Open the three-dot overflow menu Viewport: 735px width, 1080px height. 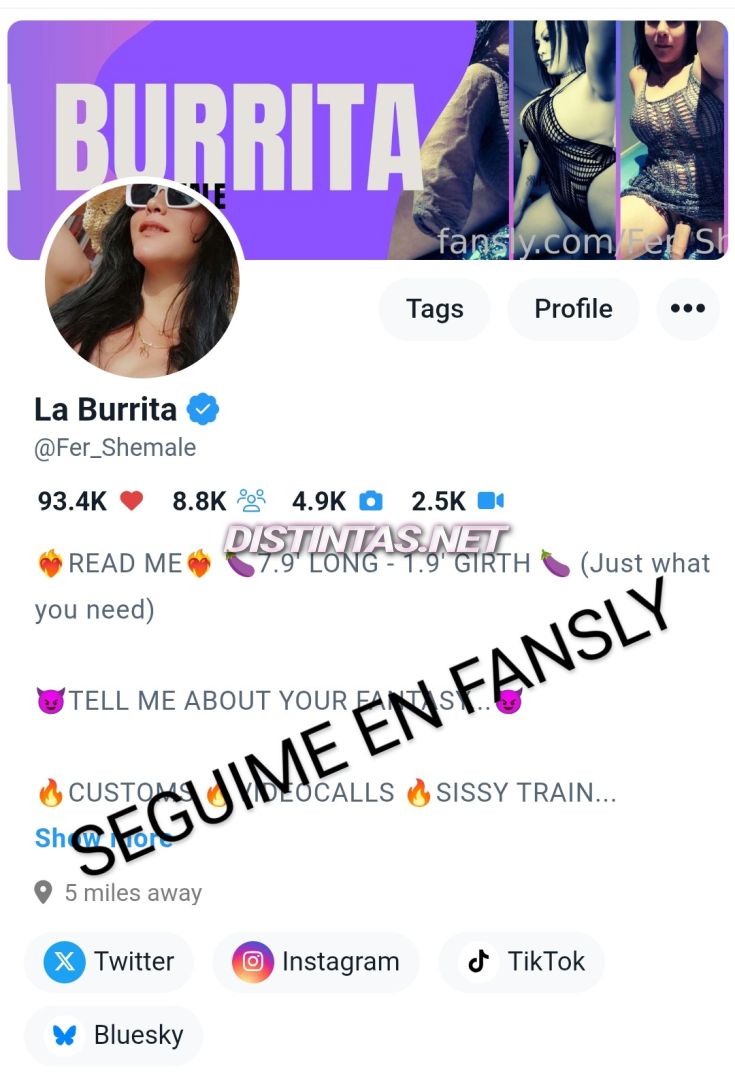(688, 309)
